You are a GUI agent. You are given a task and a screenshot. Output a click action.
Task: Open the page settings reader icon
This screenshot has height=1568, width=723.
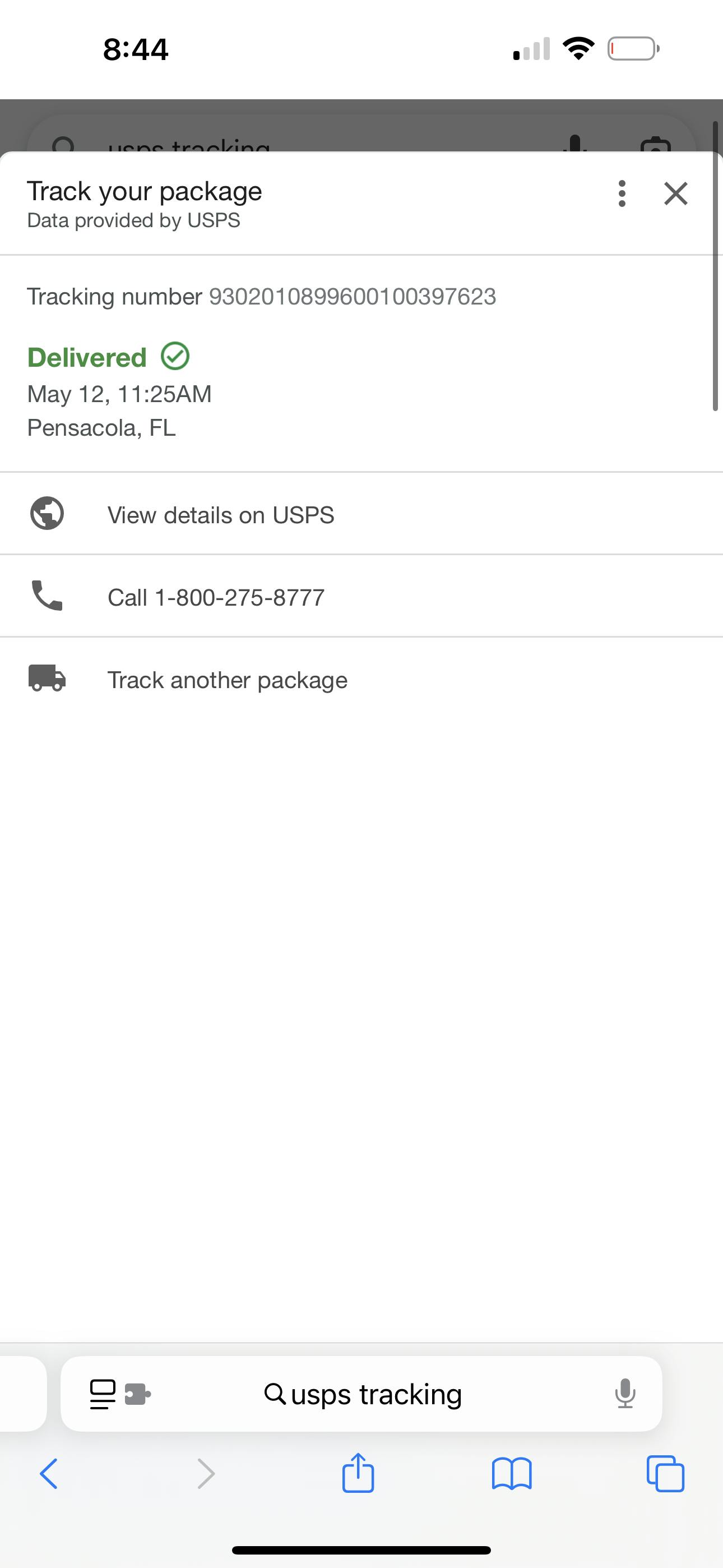coord(103,1394)
